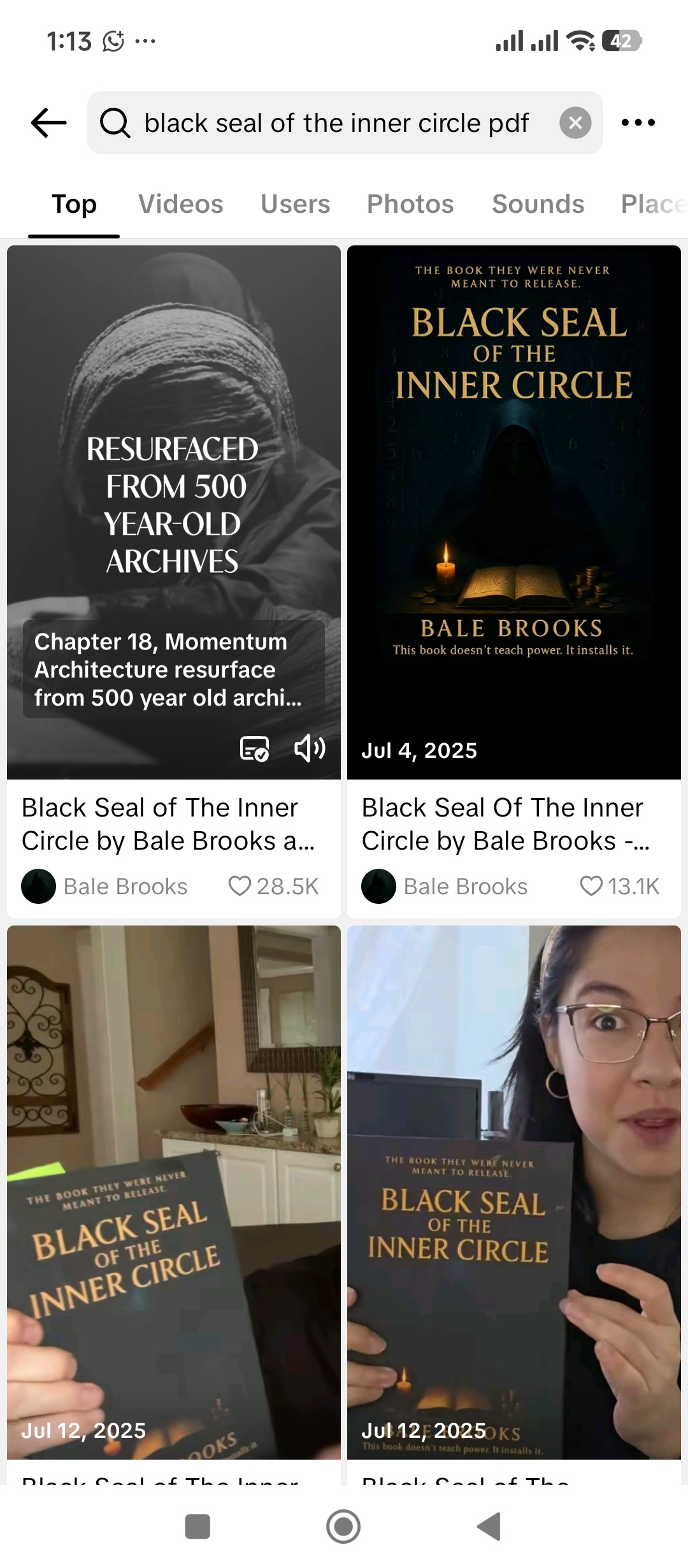Select the Photos tab
The image size is (688, 1568).
(410, 204)
